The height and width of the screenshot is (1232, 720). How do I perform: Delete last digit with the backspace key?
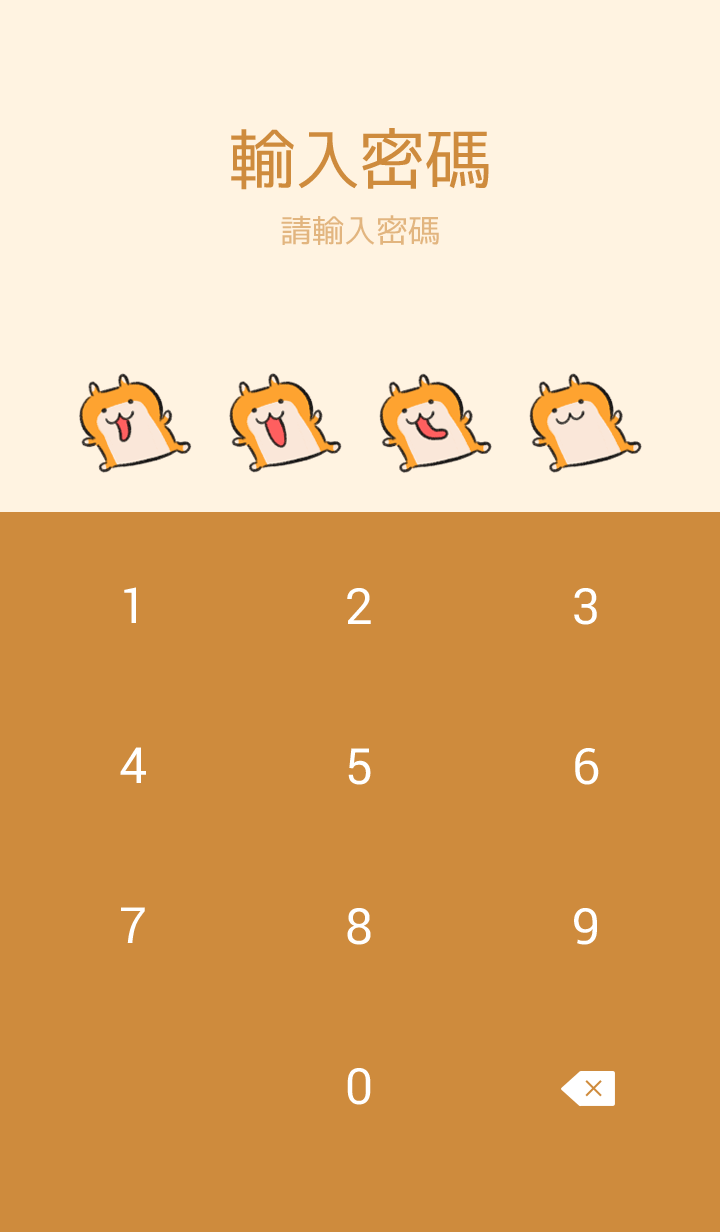[x=588, y=1088]
